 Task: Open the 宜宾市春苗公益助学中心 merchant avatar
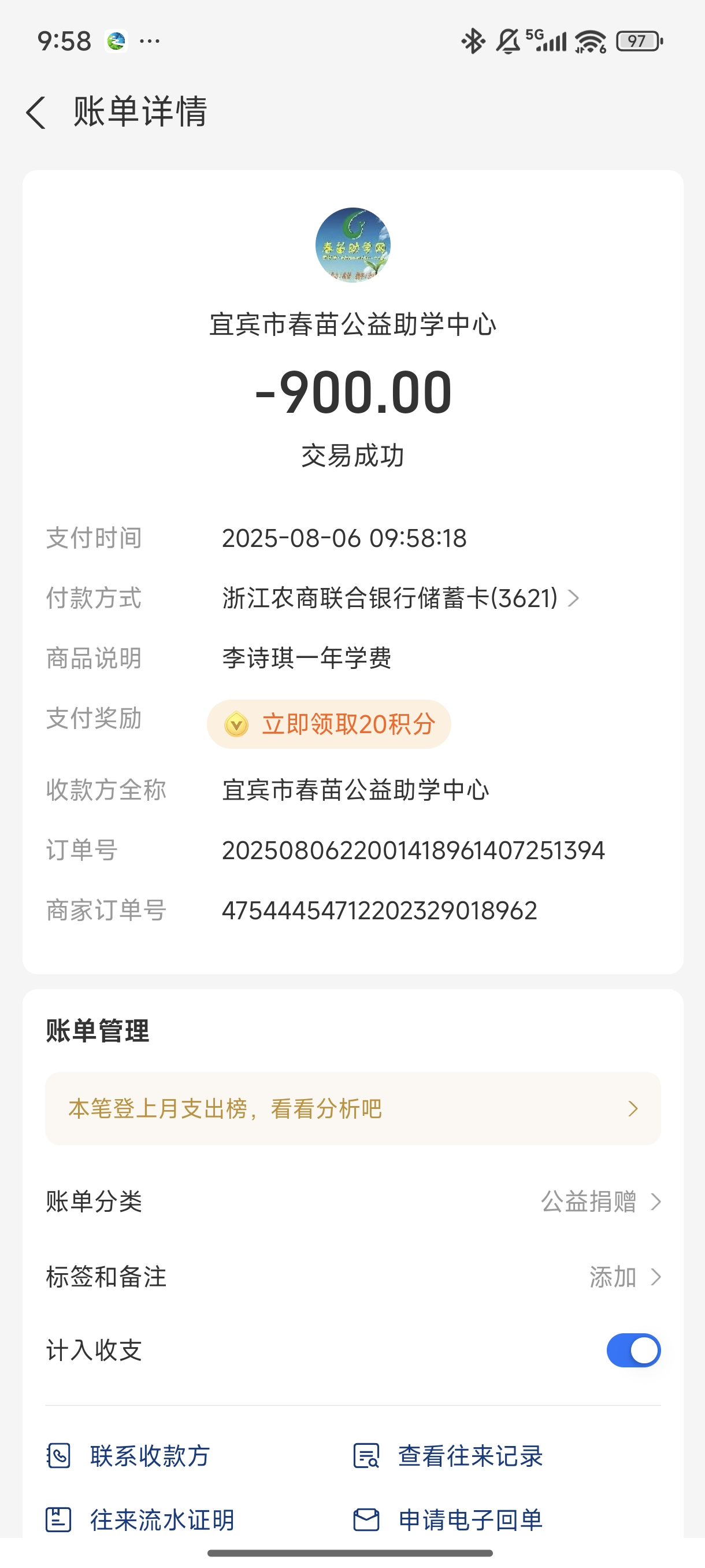click(352, 245)
